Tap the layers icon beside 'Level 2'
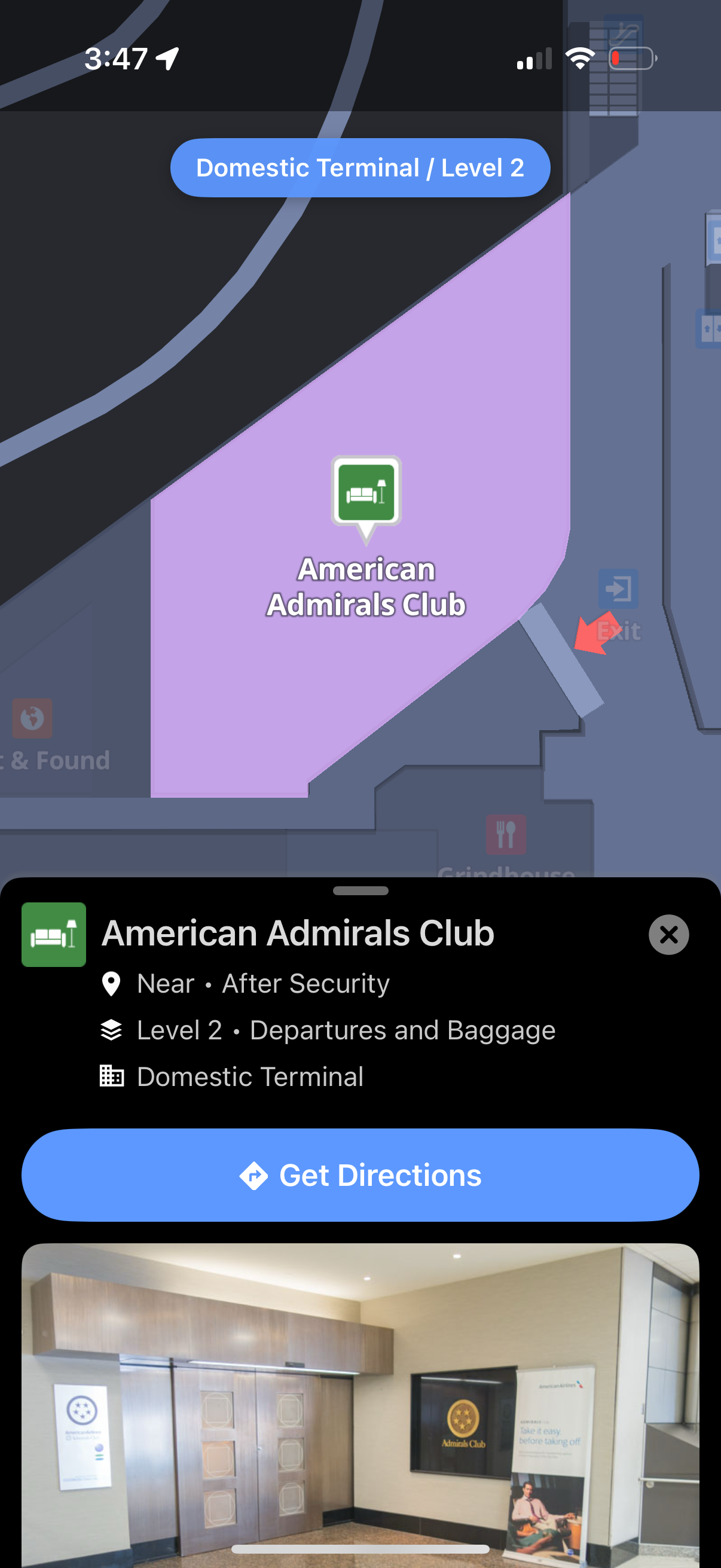The width and height of the screenshot is (721, 1568). coord(112,1029)
